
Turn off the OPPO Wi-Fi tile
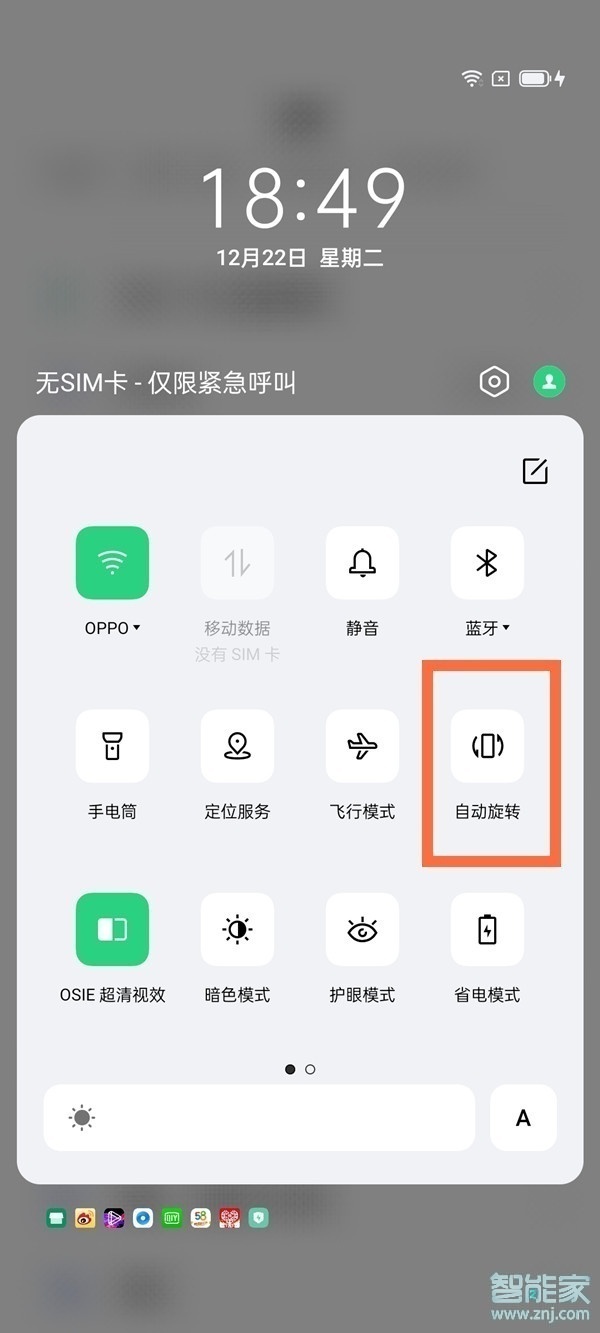pos(112,563)
